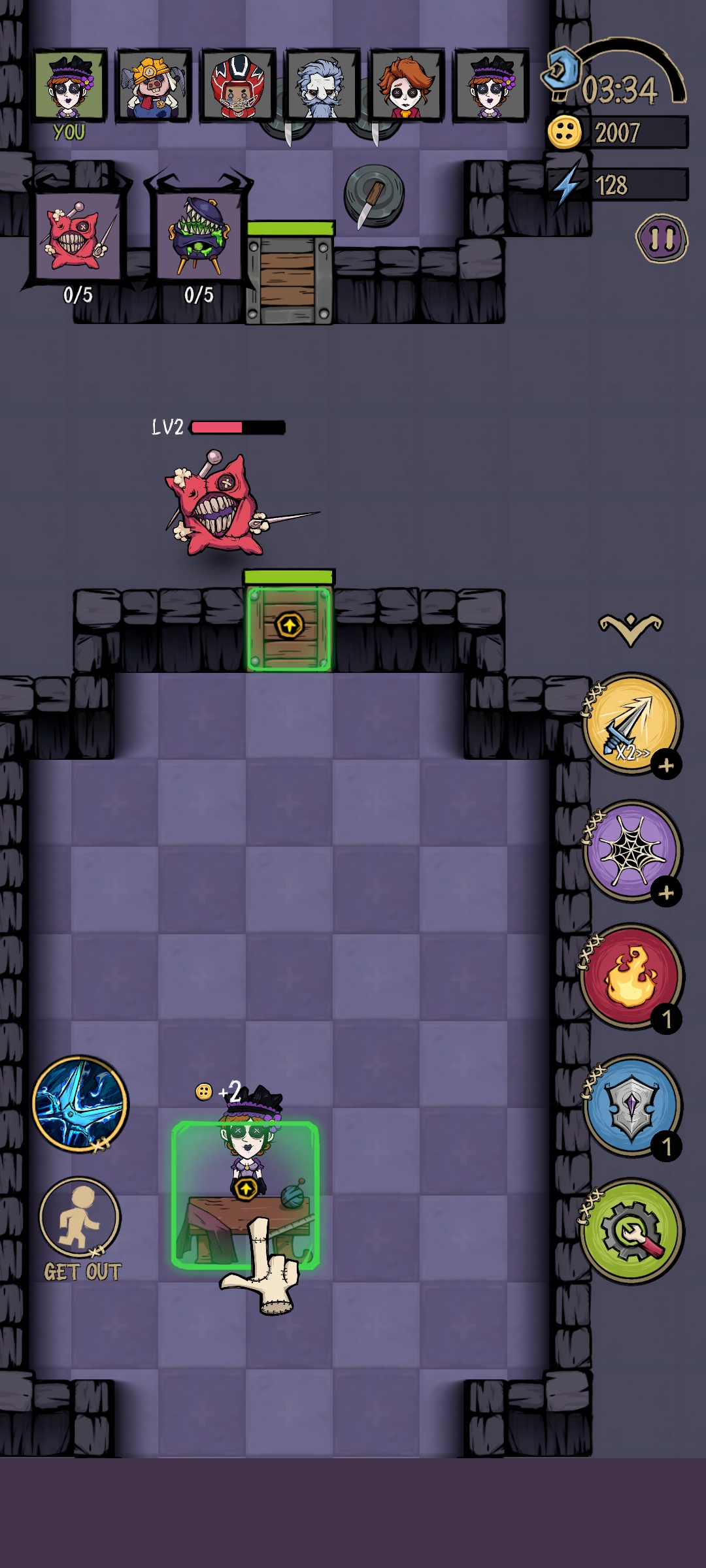Upgrade the sewing table
This screenshot has width=706, height=1568.
(x=246, y=1188)
